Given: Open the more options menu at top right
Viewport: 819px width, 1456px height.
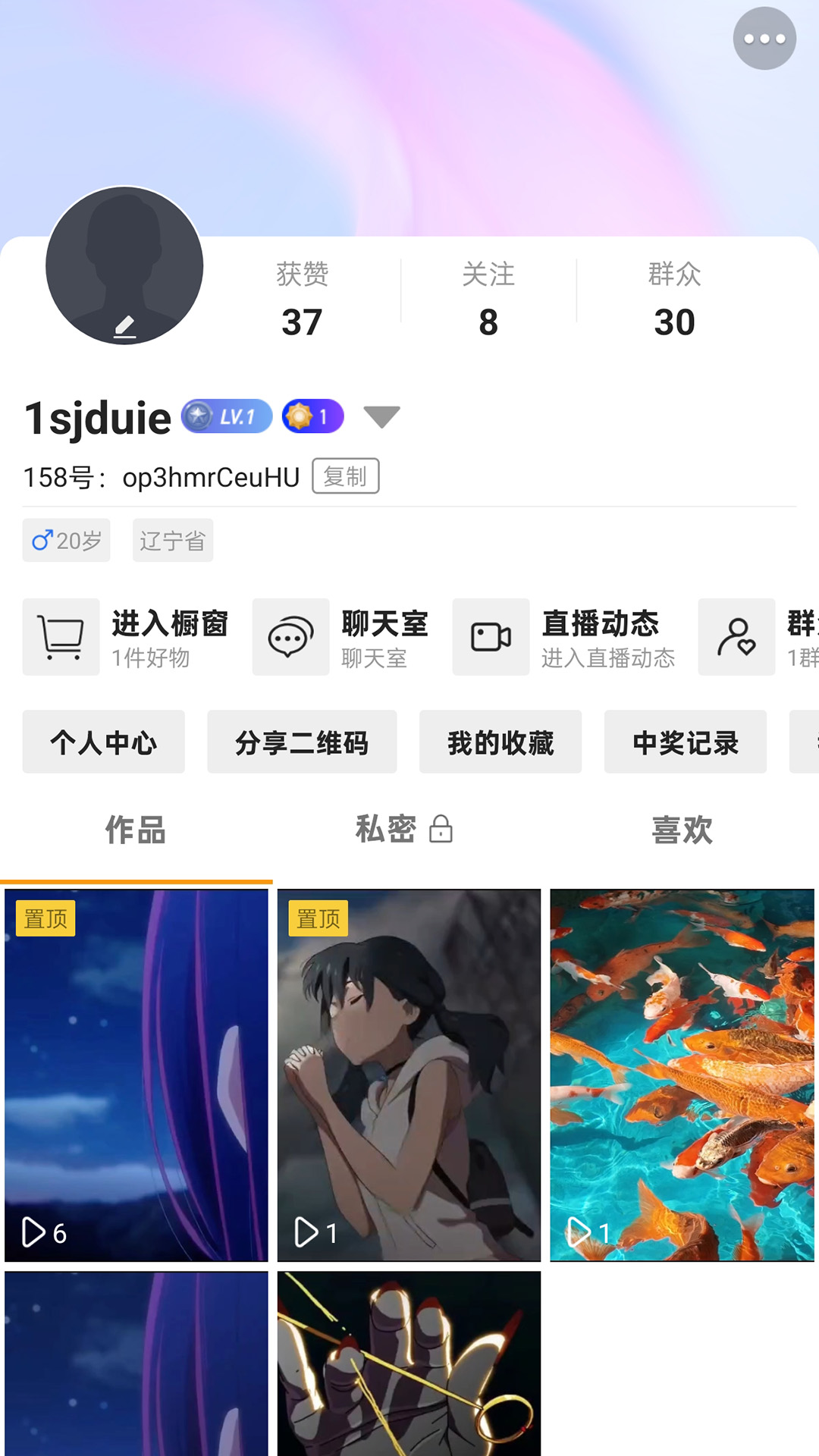Looking at the screenshot, I should pyautogui.click(x=764, y=39).
